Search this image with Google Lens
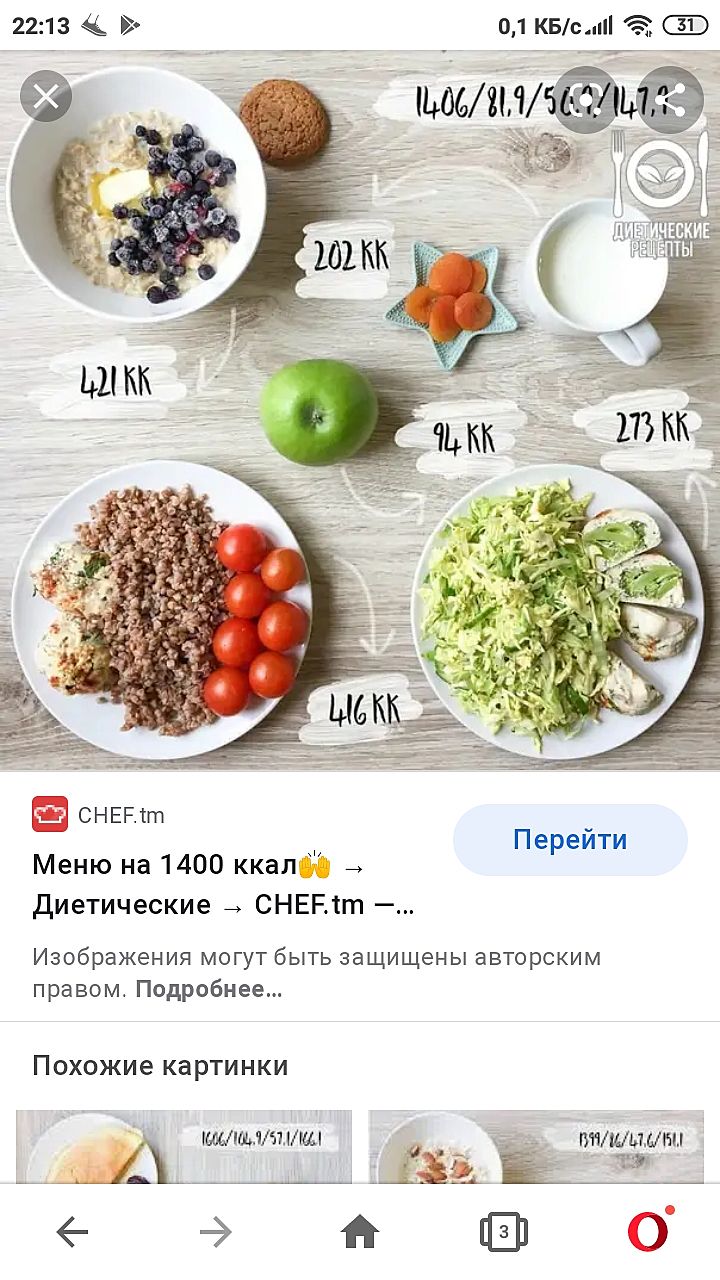The image size is (720, 1280). 586,97
